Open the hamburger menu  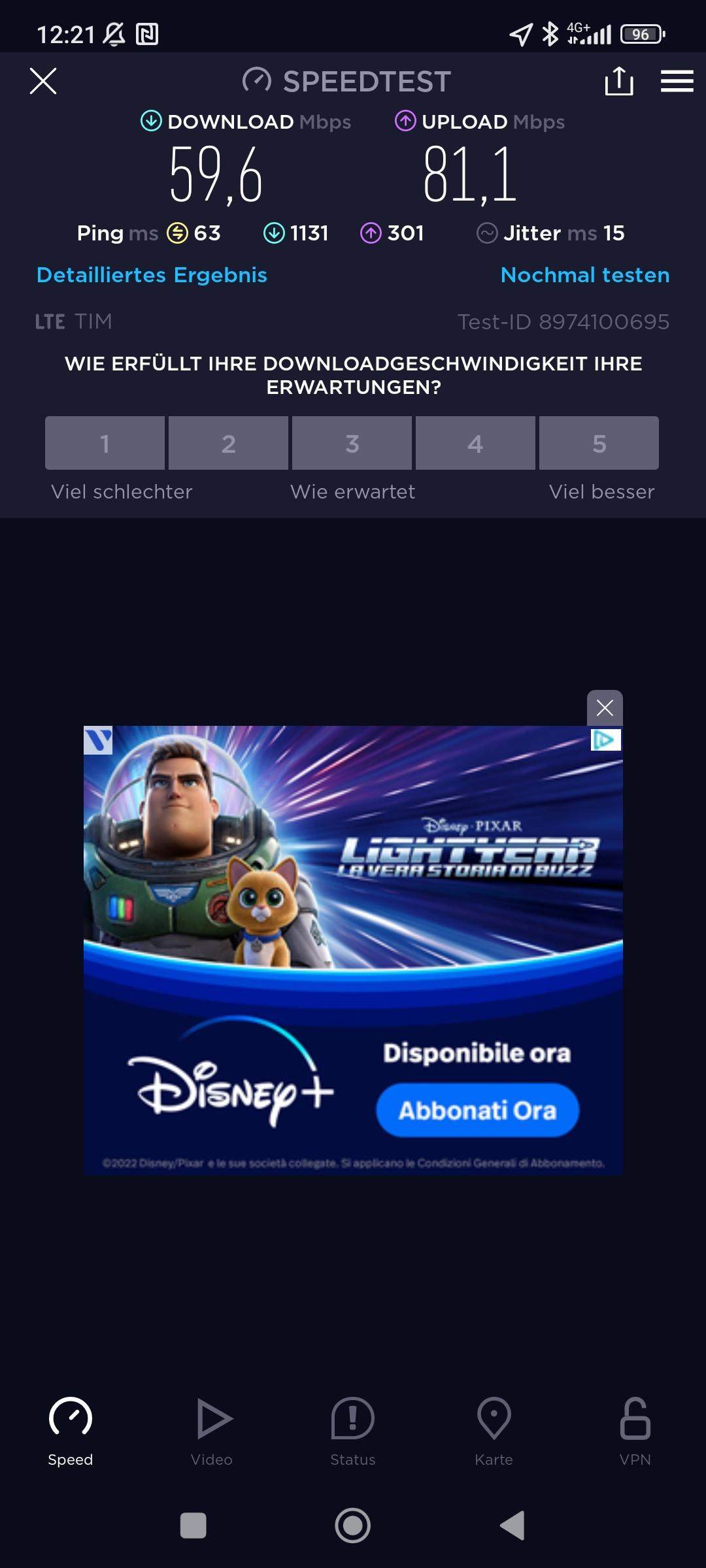click(x=677, y=82)
